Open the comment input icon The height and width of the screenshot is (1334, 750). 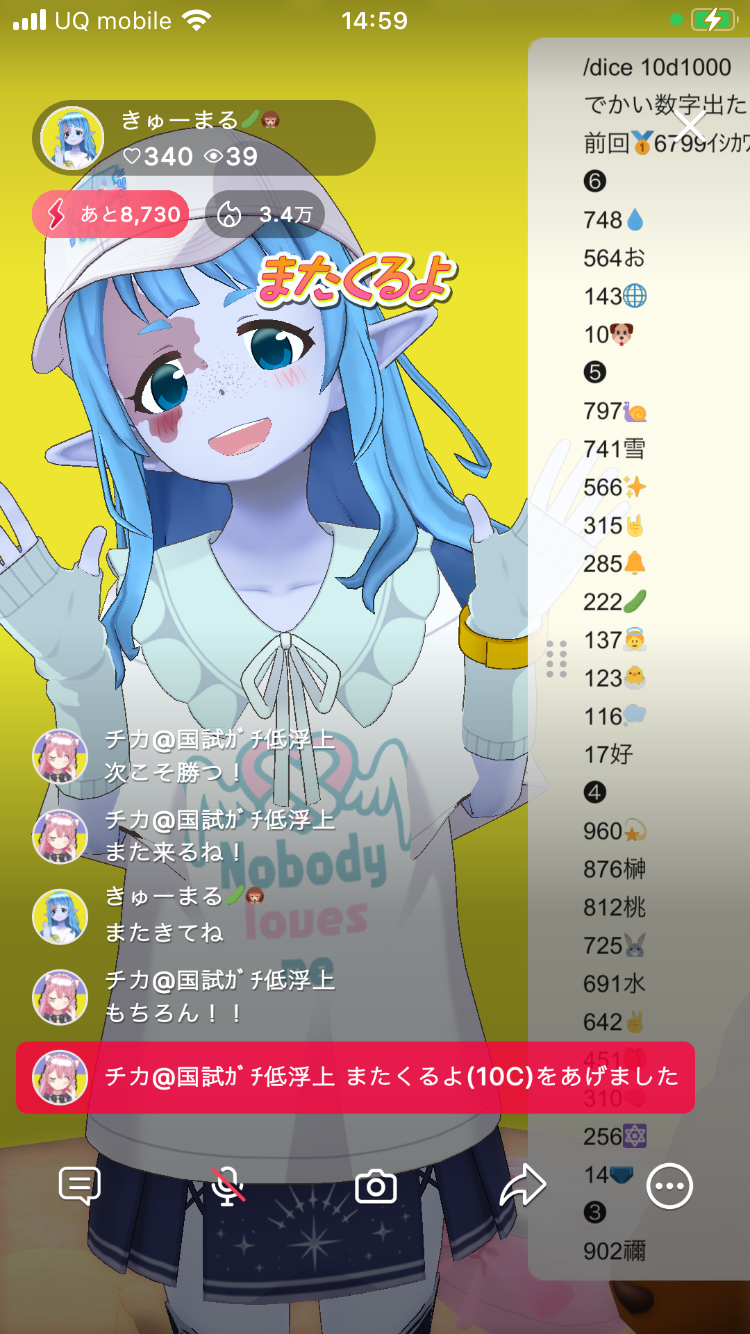(x=80, y=1186)
